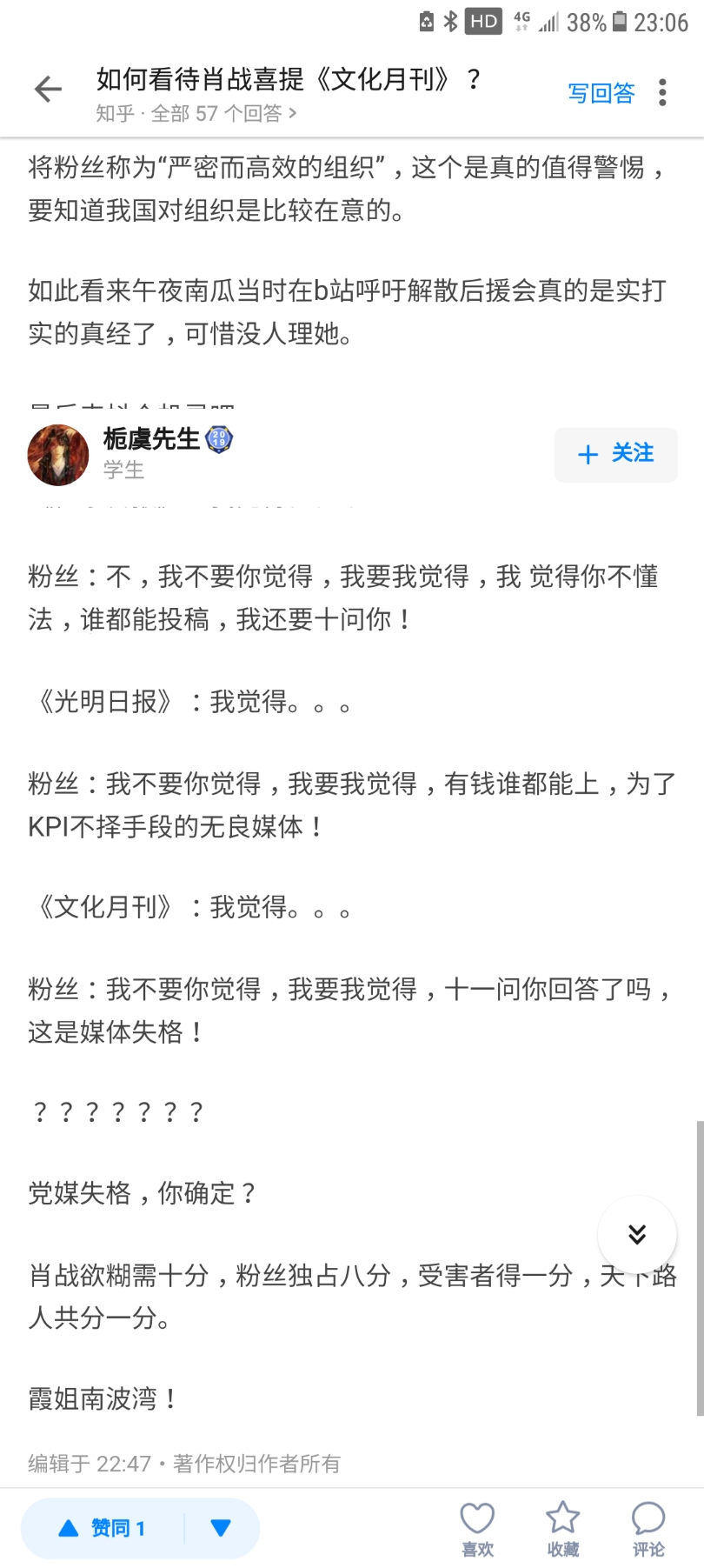This screenshot has width=704, height=1568.
Task: Upvote the answer with 赞同 1
Action: pos(103,1528)
